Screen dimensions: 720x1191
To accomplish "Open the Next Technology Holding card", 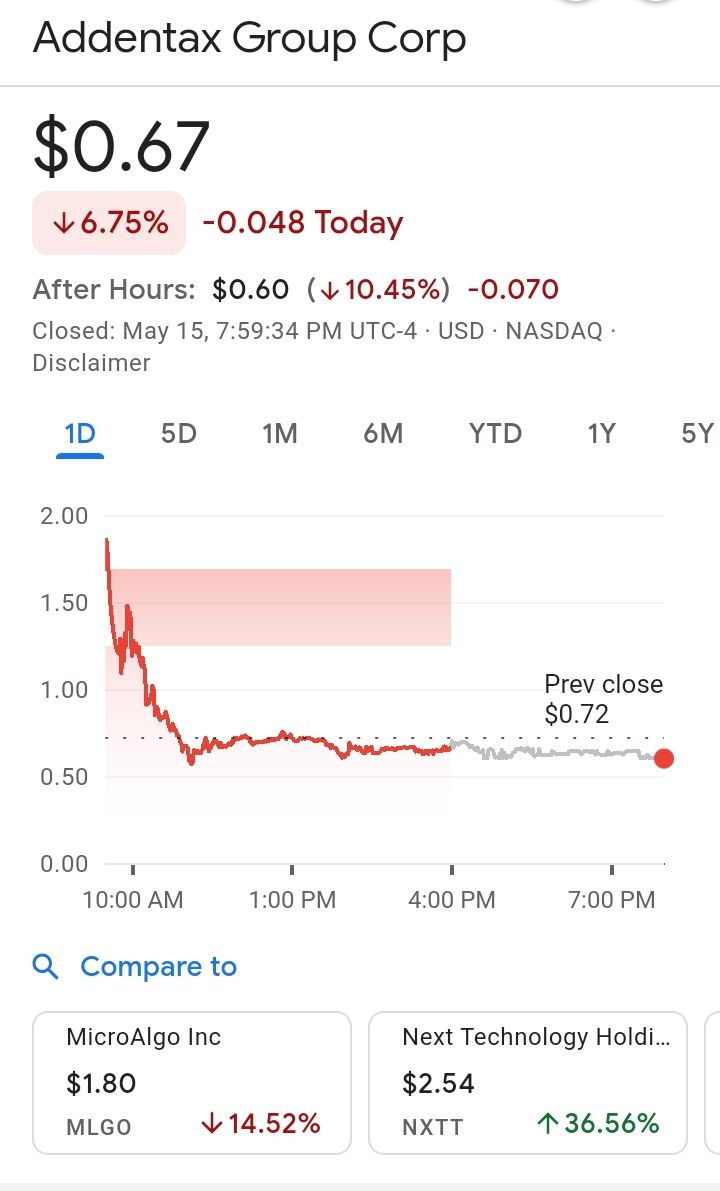I will pos(530,1083).
